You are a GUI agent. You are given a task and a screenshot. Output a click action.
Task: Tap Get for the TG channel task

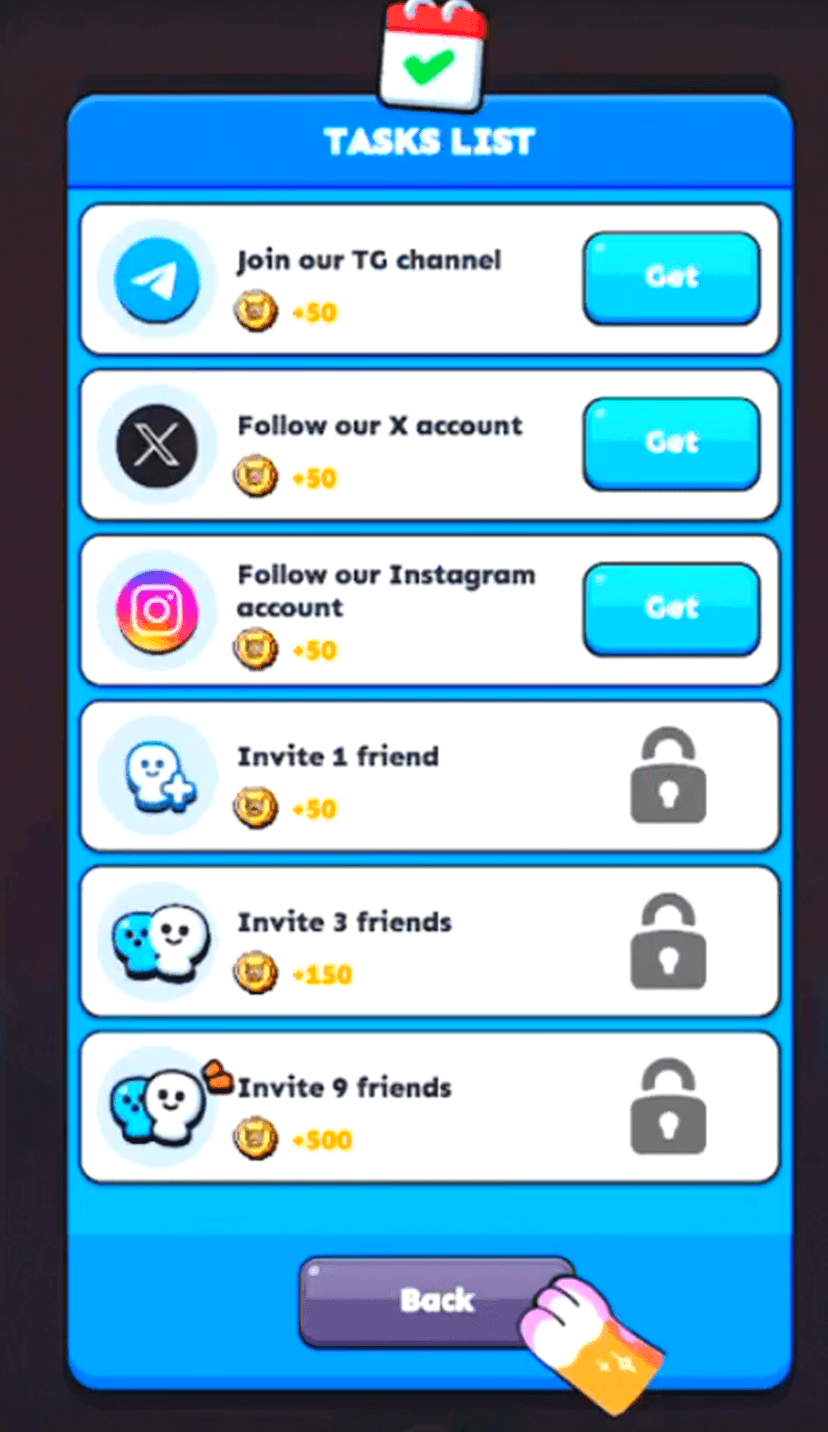pos(671,277)
